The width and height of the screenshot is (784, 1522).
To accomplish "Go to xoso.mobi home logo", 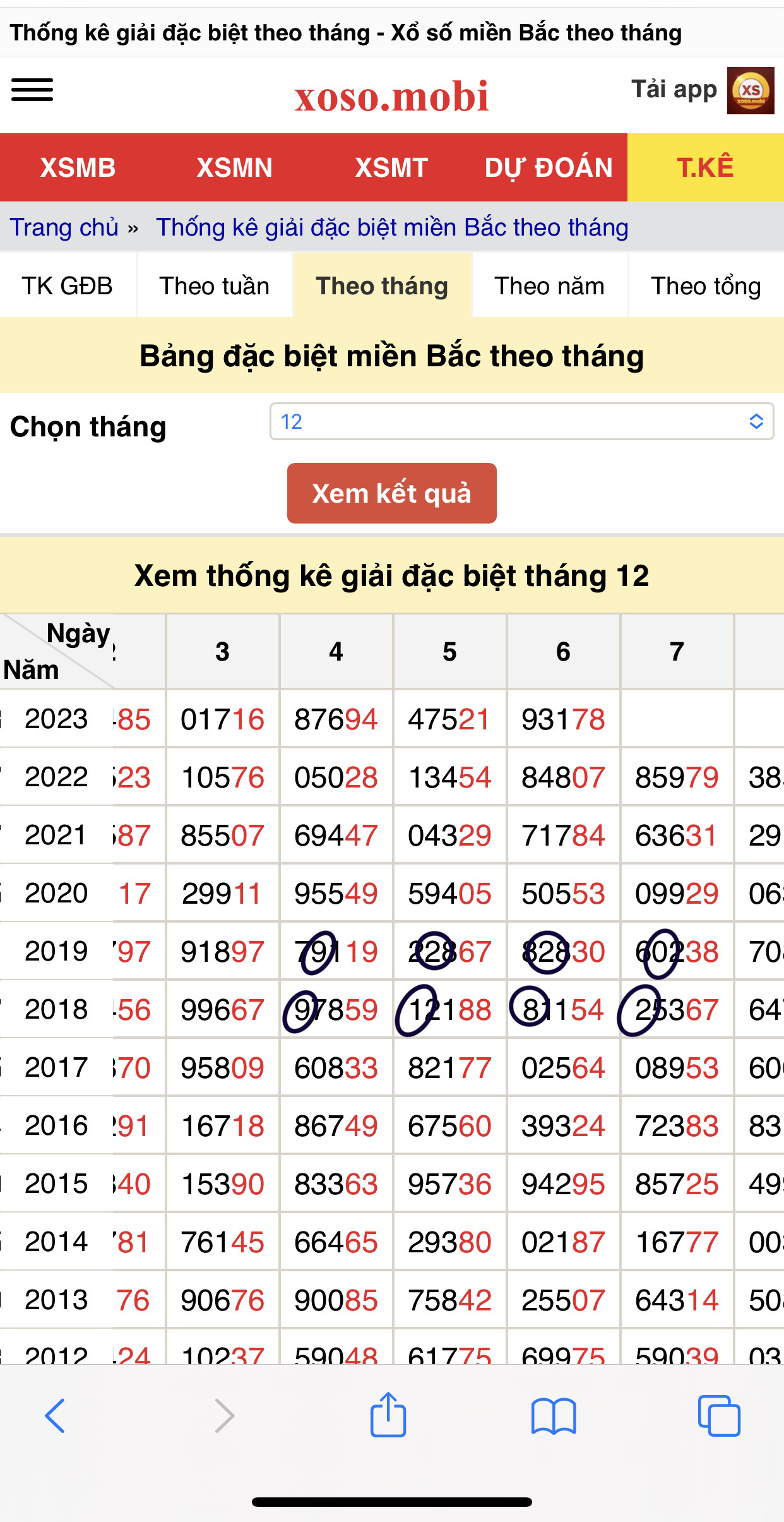I will [391, 96].
